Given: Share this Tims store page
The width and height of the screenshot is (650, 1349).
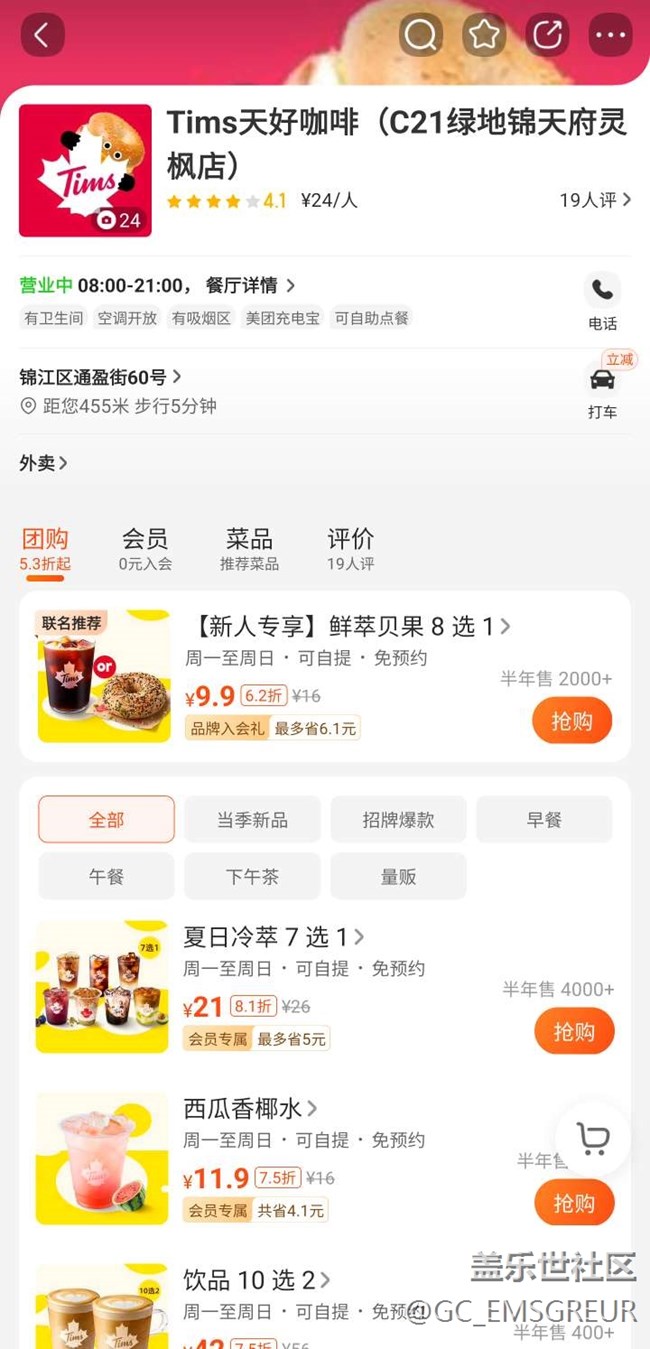Looking at the screenshot, I should (x=547, y=35).
